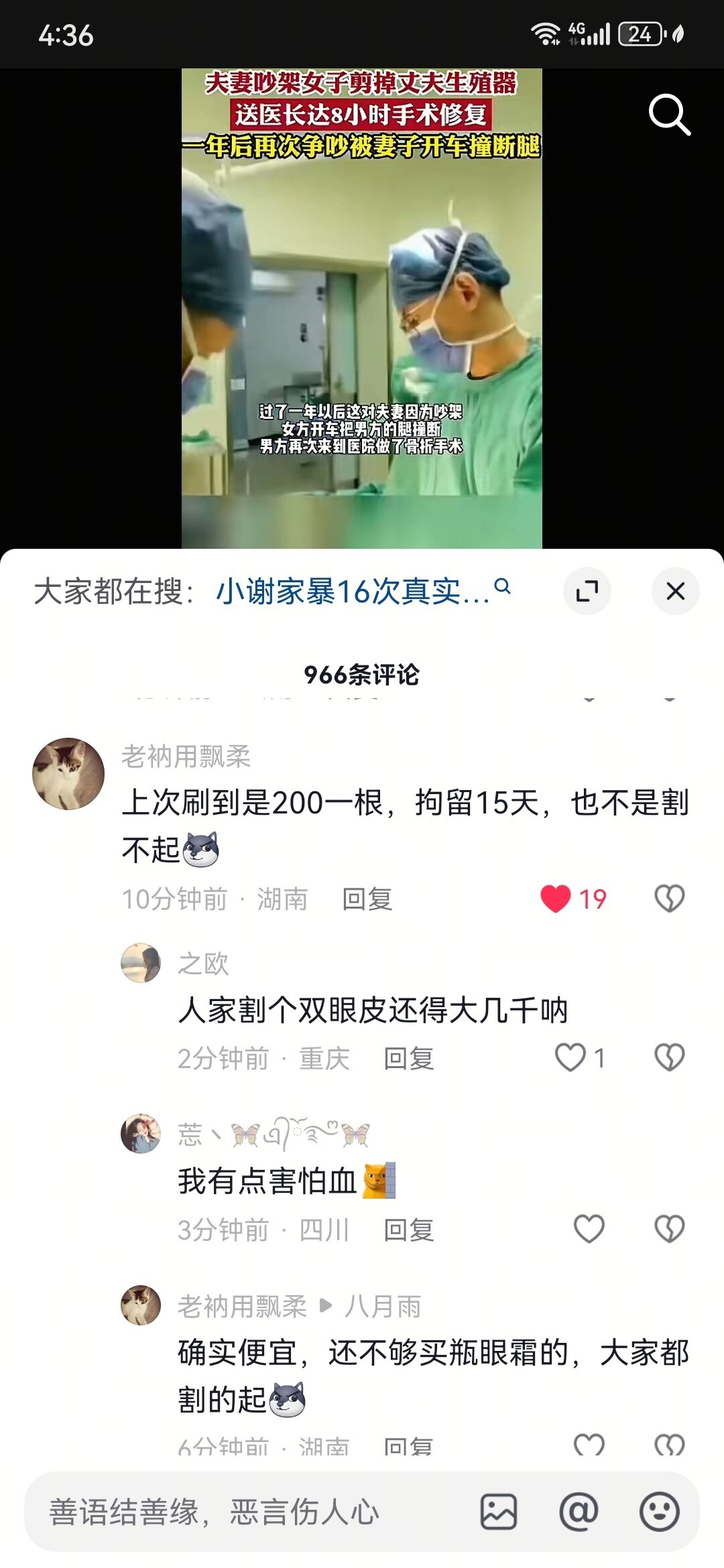The height and width of the screenshot is (1568, 724).
Task: Open trending search 小谢家暴16次真实
Action: click(x=362, y=591)
